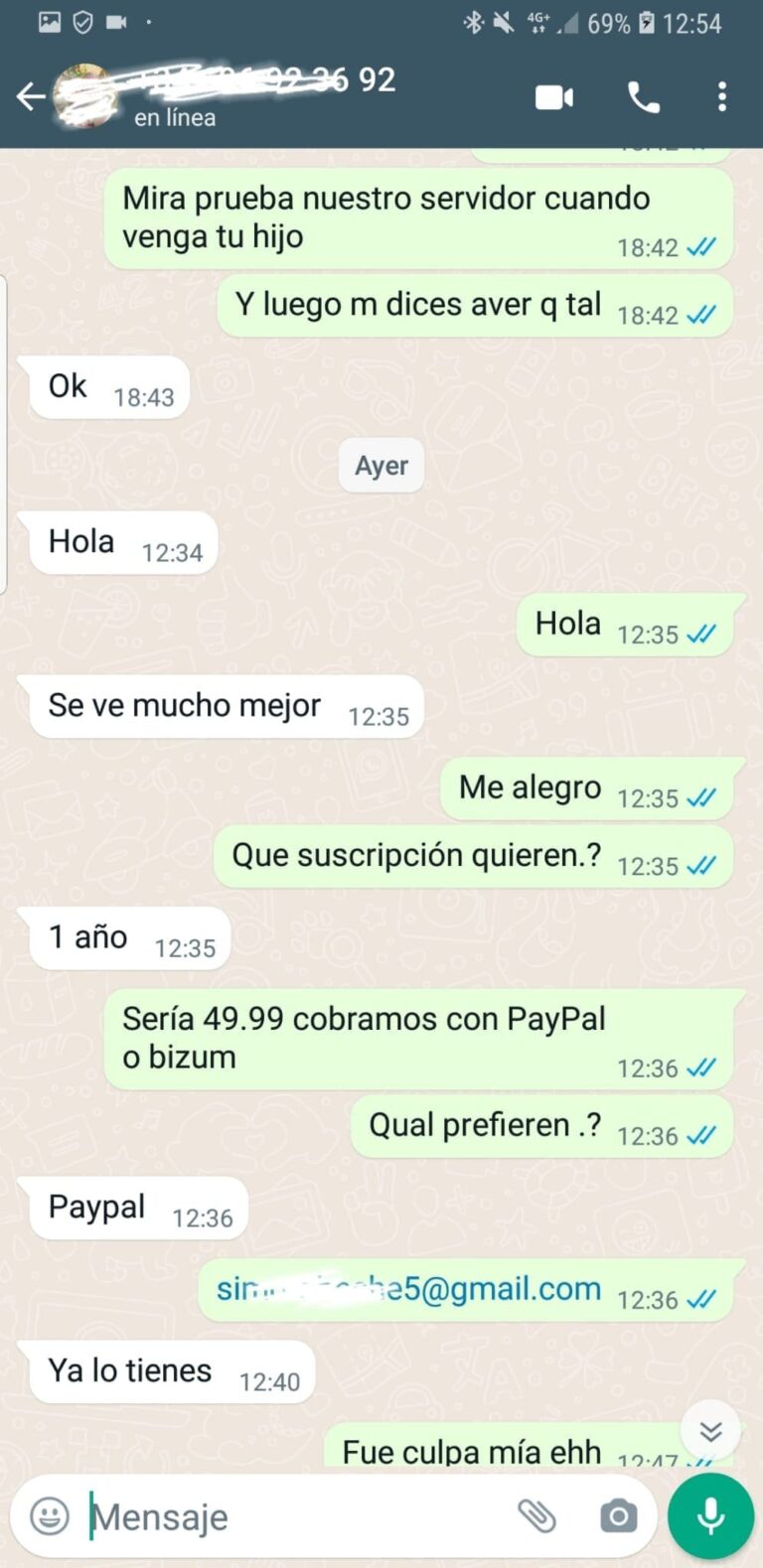Viewport: 763px width, 1568px height.
Task: Open the three-dot chat options menu
Action: (x=722, y=96)
